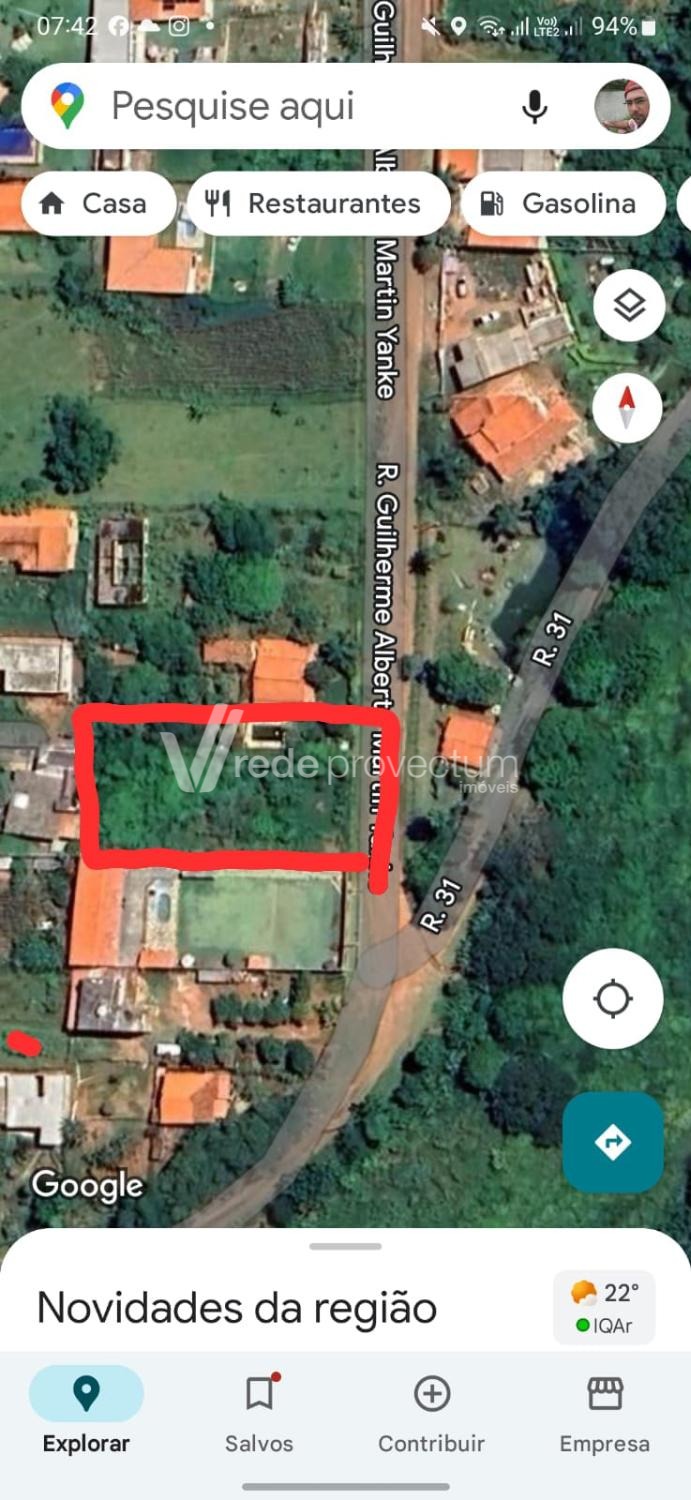
Task: Tap the Novidades da região sheet handle
Action: tap(345, 1247)
